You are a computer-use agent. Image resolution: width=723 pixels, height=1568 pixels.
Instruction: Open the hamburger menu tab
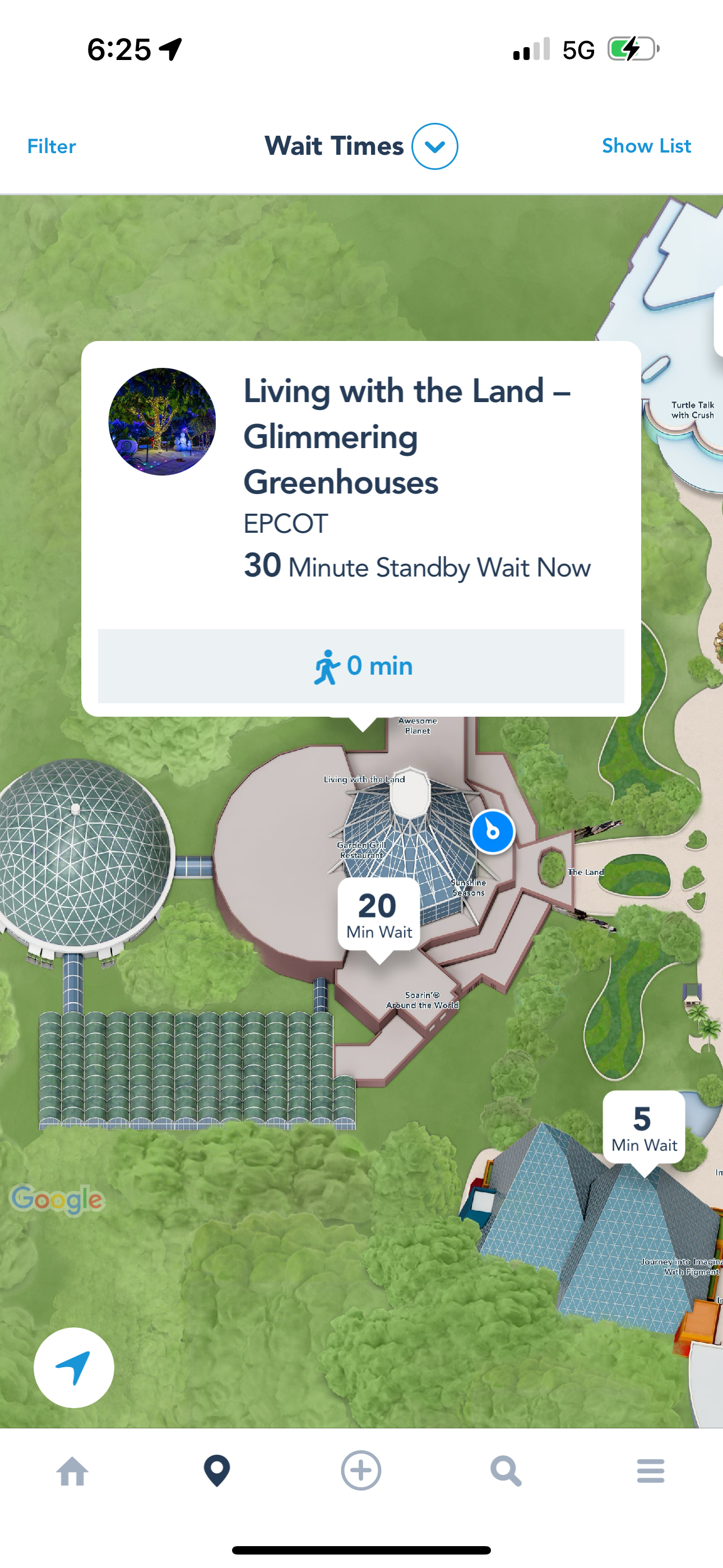coord(651,1471)
